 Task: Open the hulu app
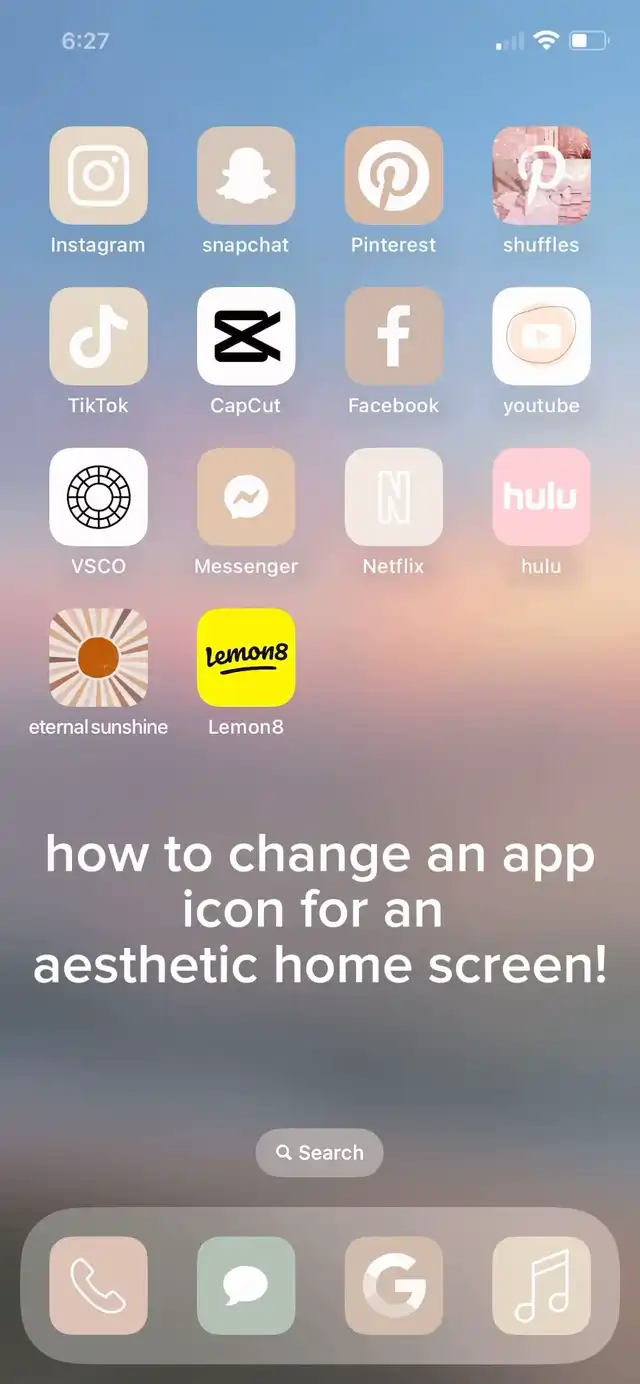pyautogui.click(x=542, y=497)
